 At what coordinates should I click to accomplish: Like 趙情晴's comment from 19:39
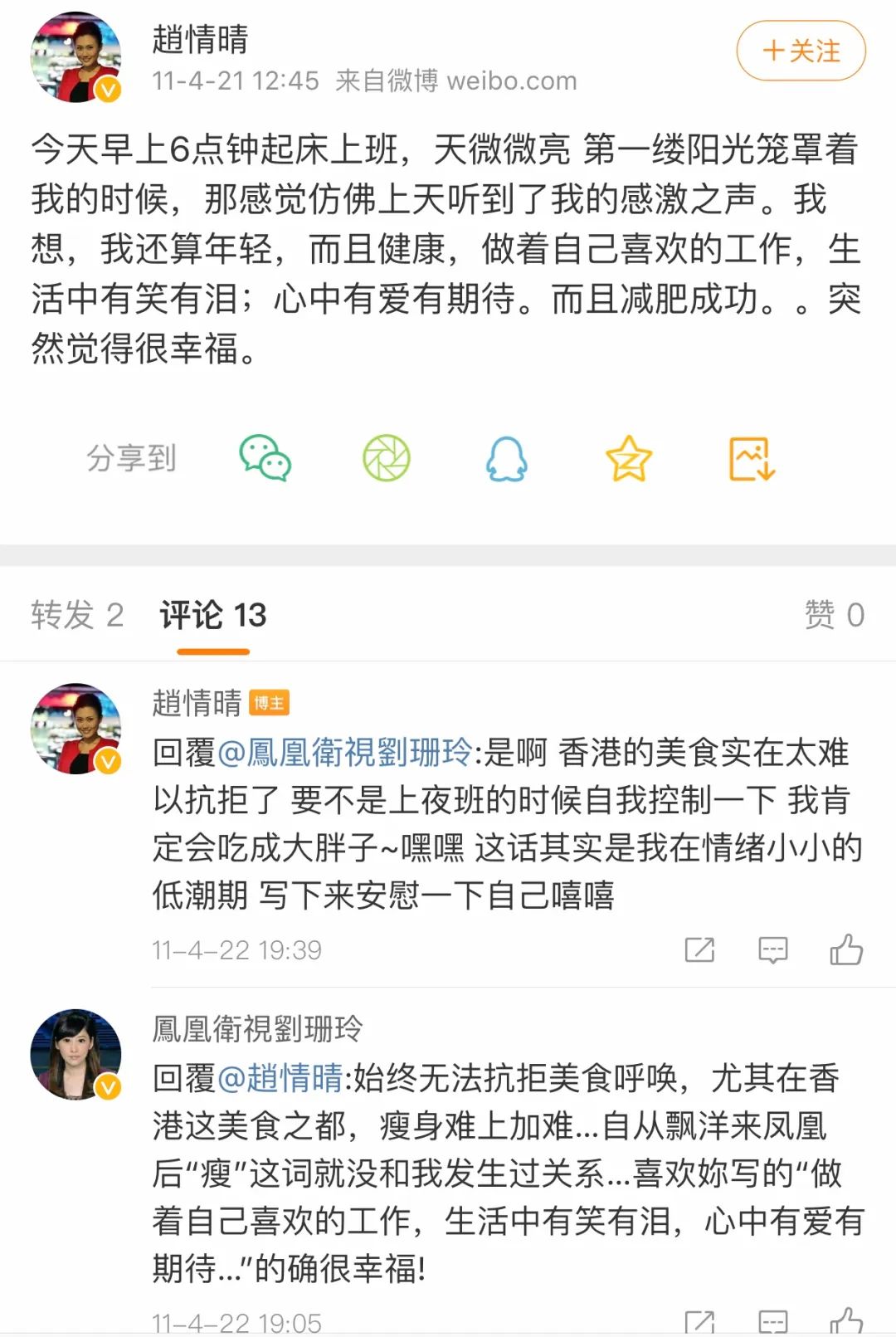(x=846, y=949)
